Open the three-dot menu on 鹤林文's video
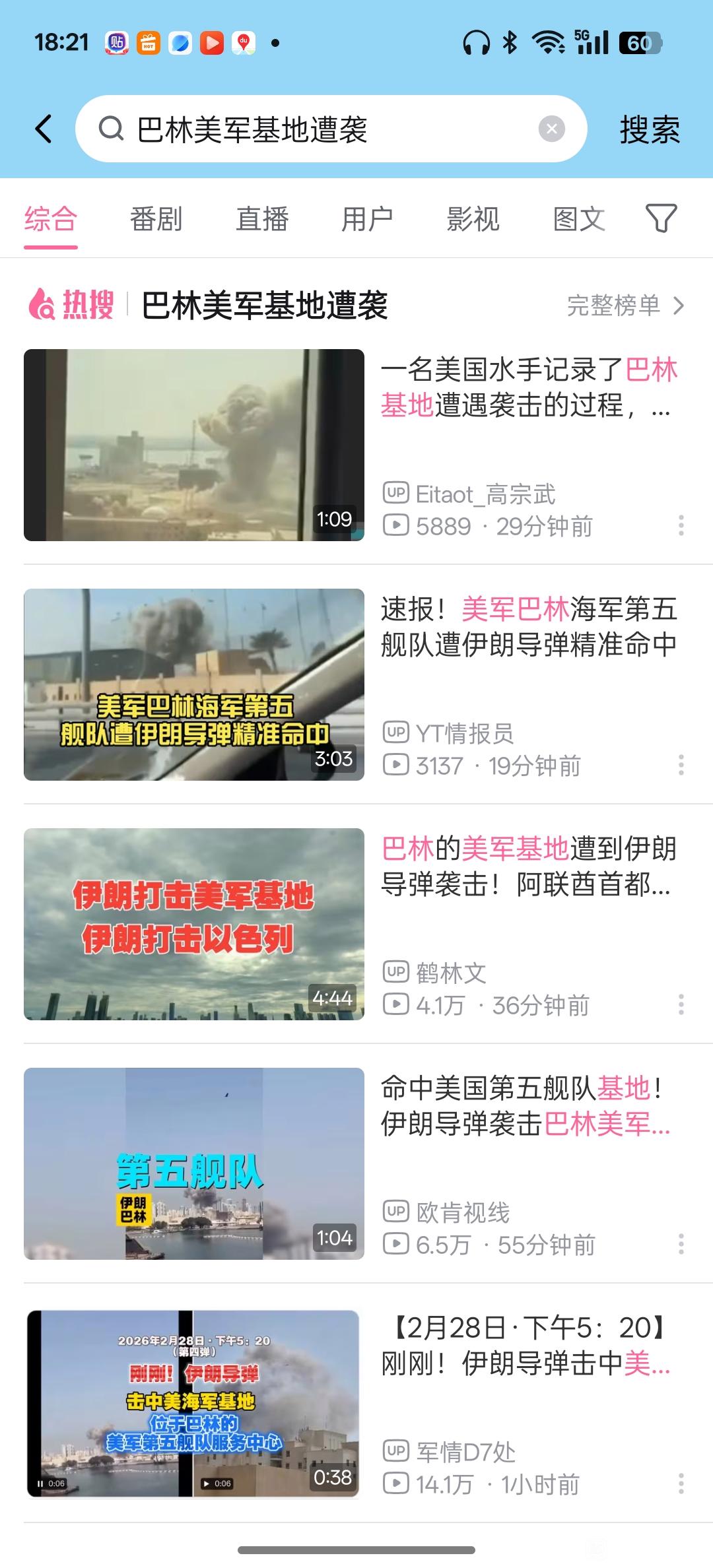Image resolution: width=713 pixels, height=1568 pixels. (x=681, y=1005)
